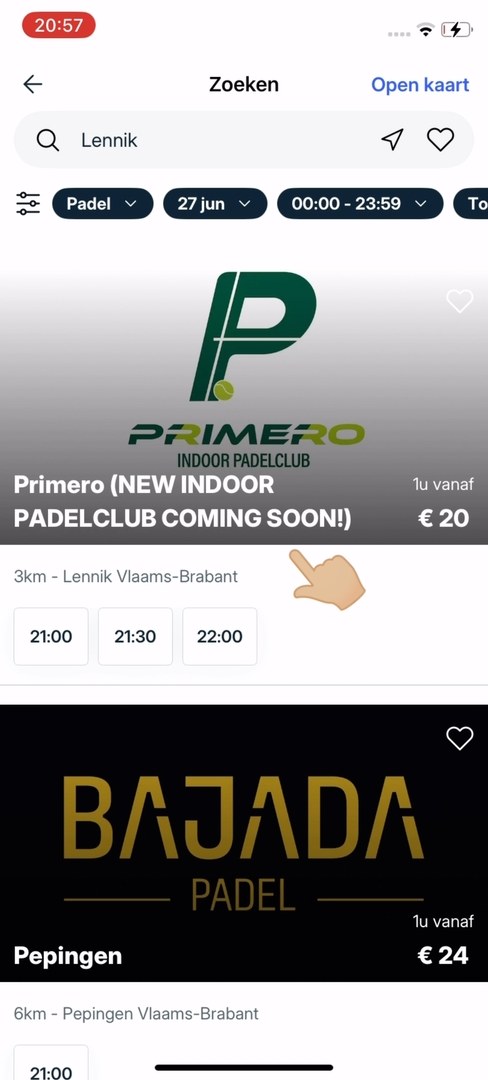Open kaart to view the map
The image size is (488, 1080).
coord(420,85)
